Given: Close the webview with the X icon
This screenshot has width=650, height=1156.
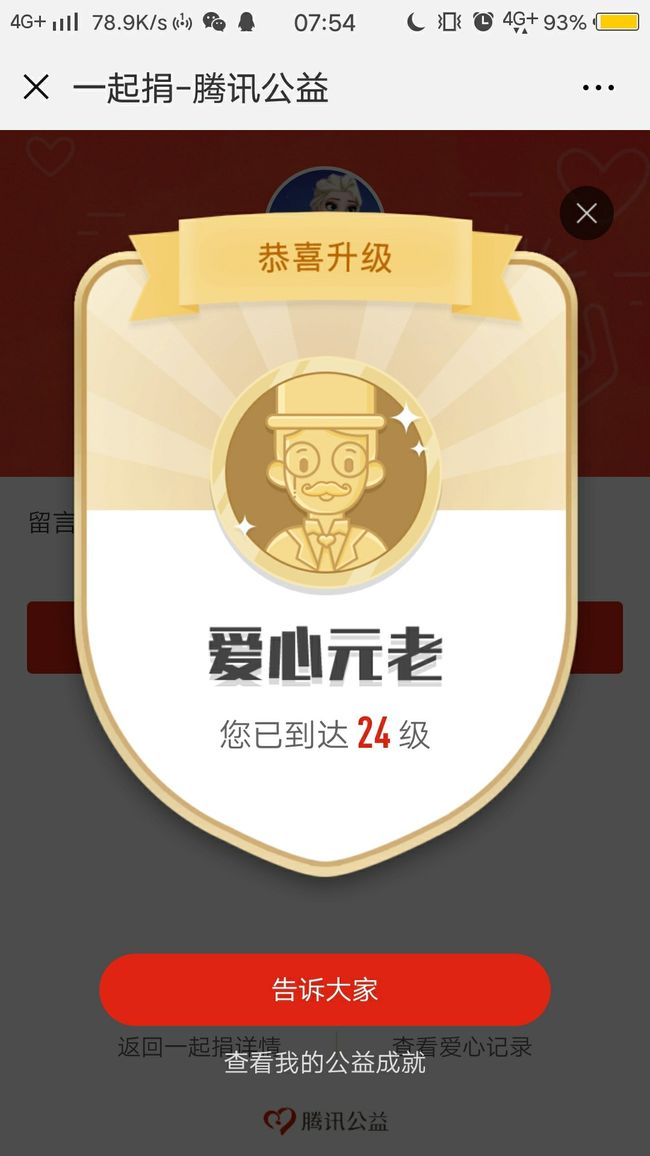Looking at the screenshot, I should [36, 88].
